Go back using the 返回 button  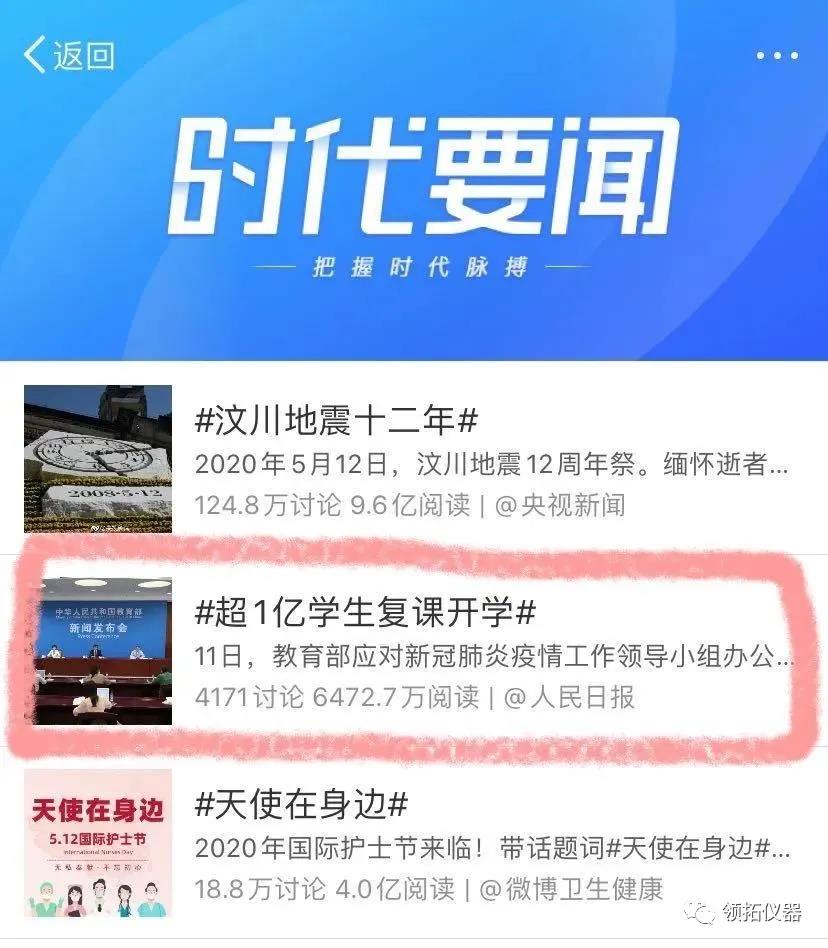point(68,55)
